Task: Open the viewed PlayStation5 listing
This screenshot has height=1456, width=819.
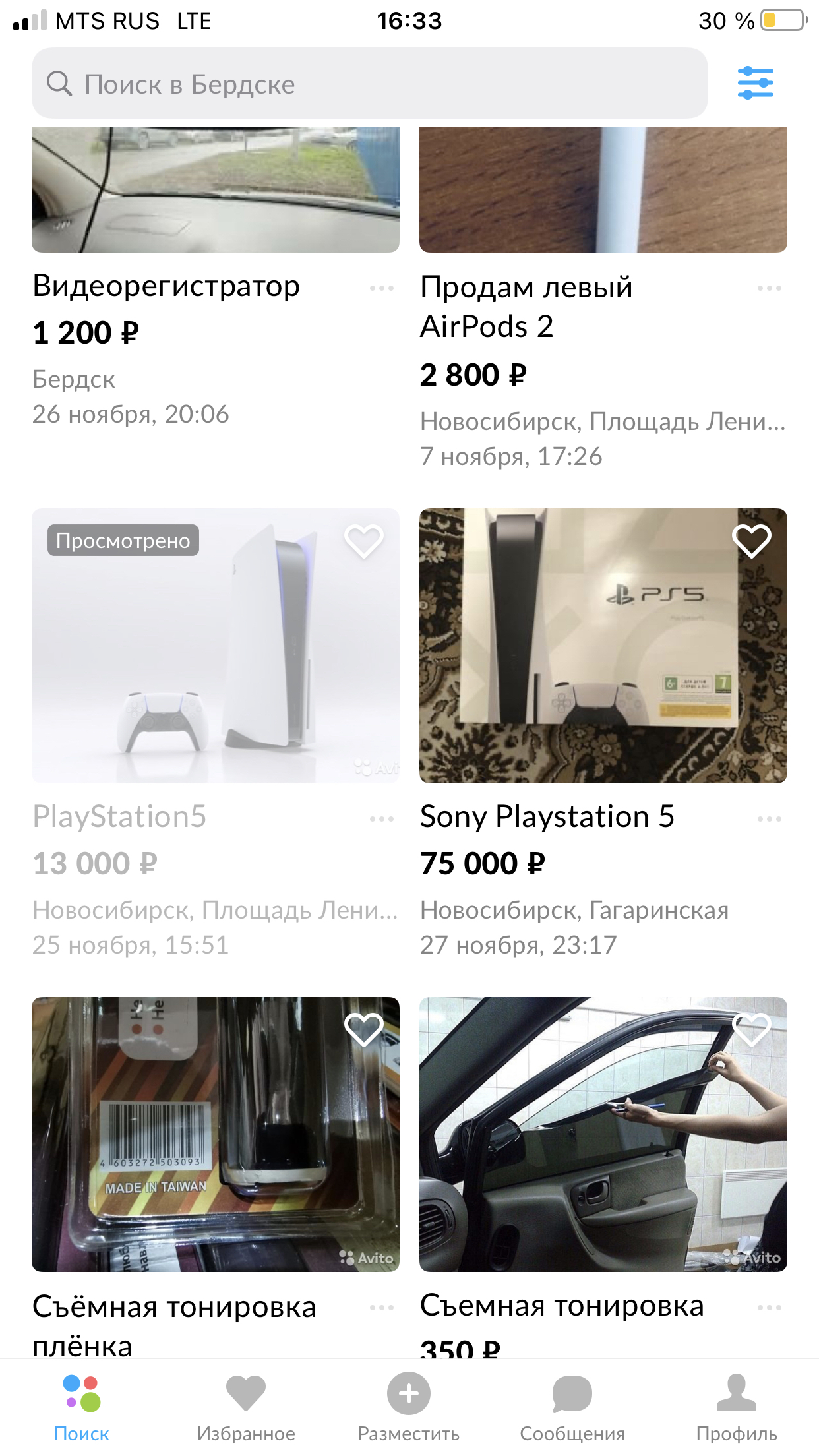Action: [215, 646]
